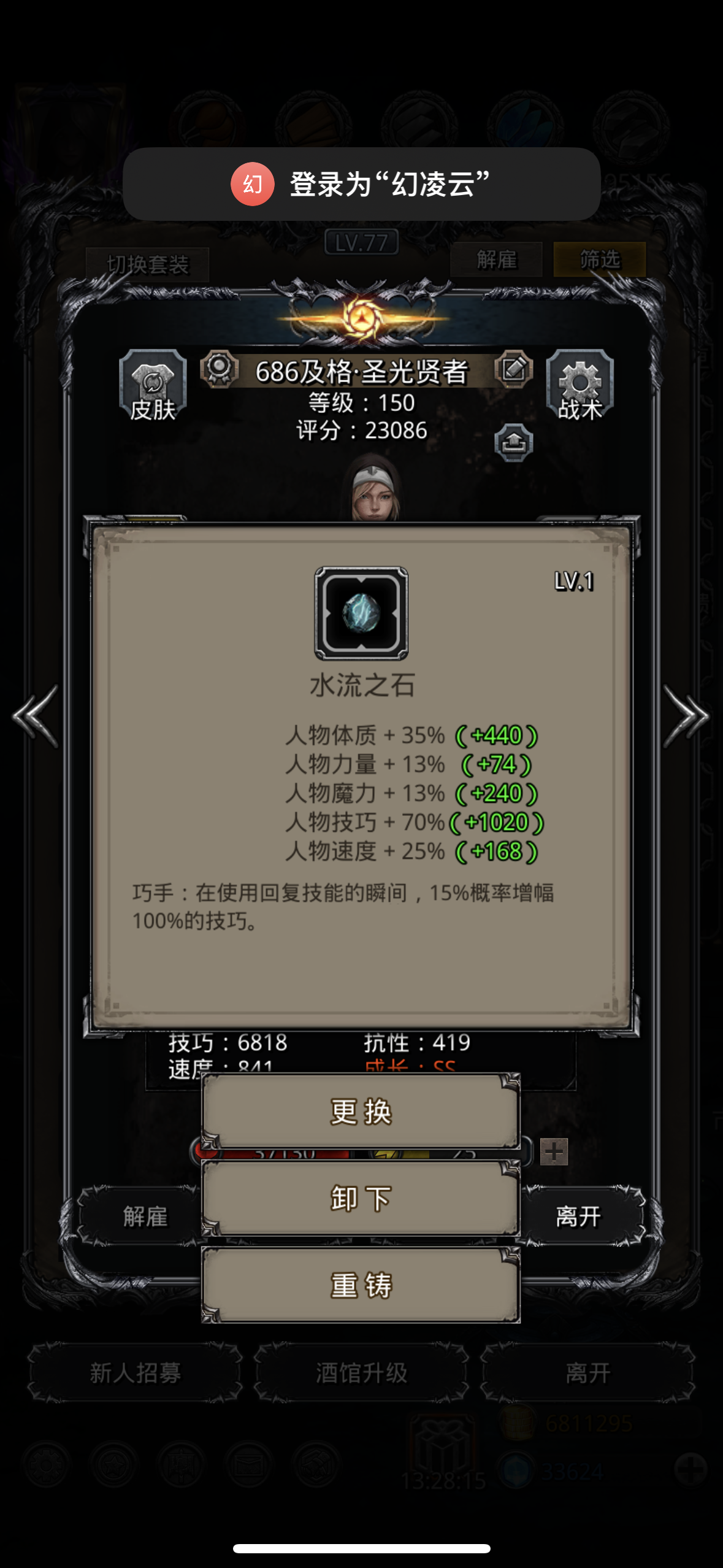Click the pencil icon to edit character name
723x1568 pixels.
pos(514,369)
